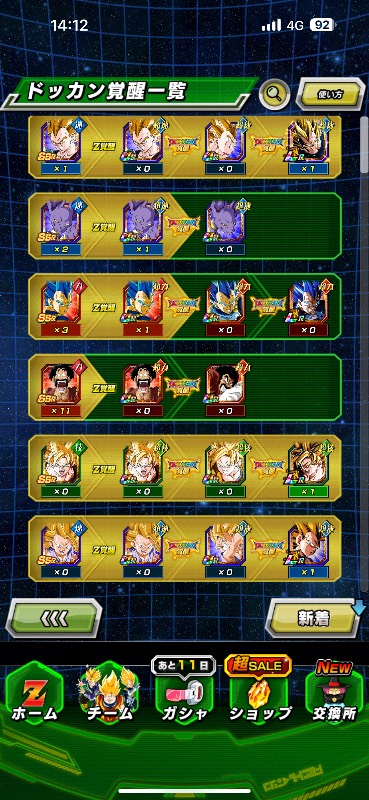Switch to the チーム tab
The image size is (369, 800).
(x=108, y=695)
